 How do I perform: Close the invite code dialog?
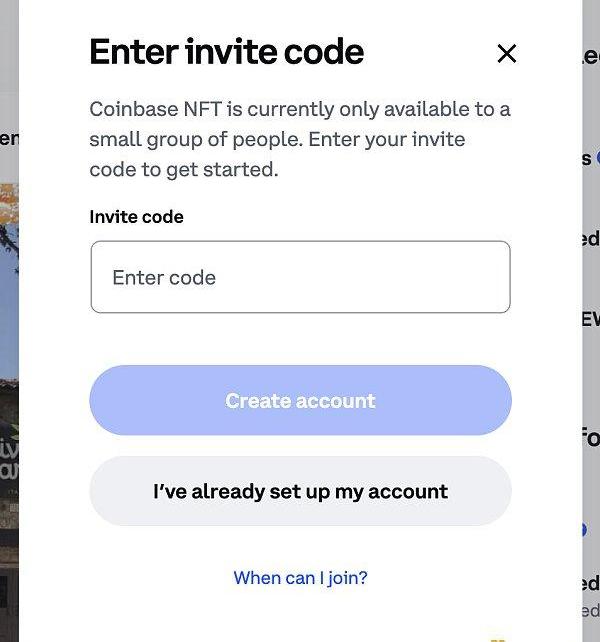(507, 54)
